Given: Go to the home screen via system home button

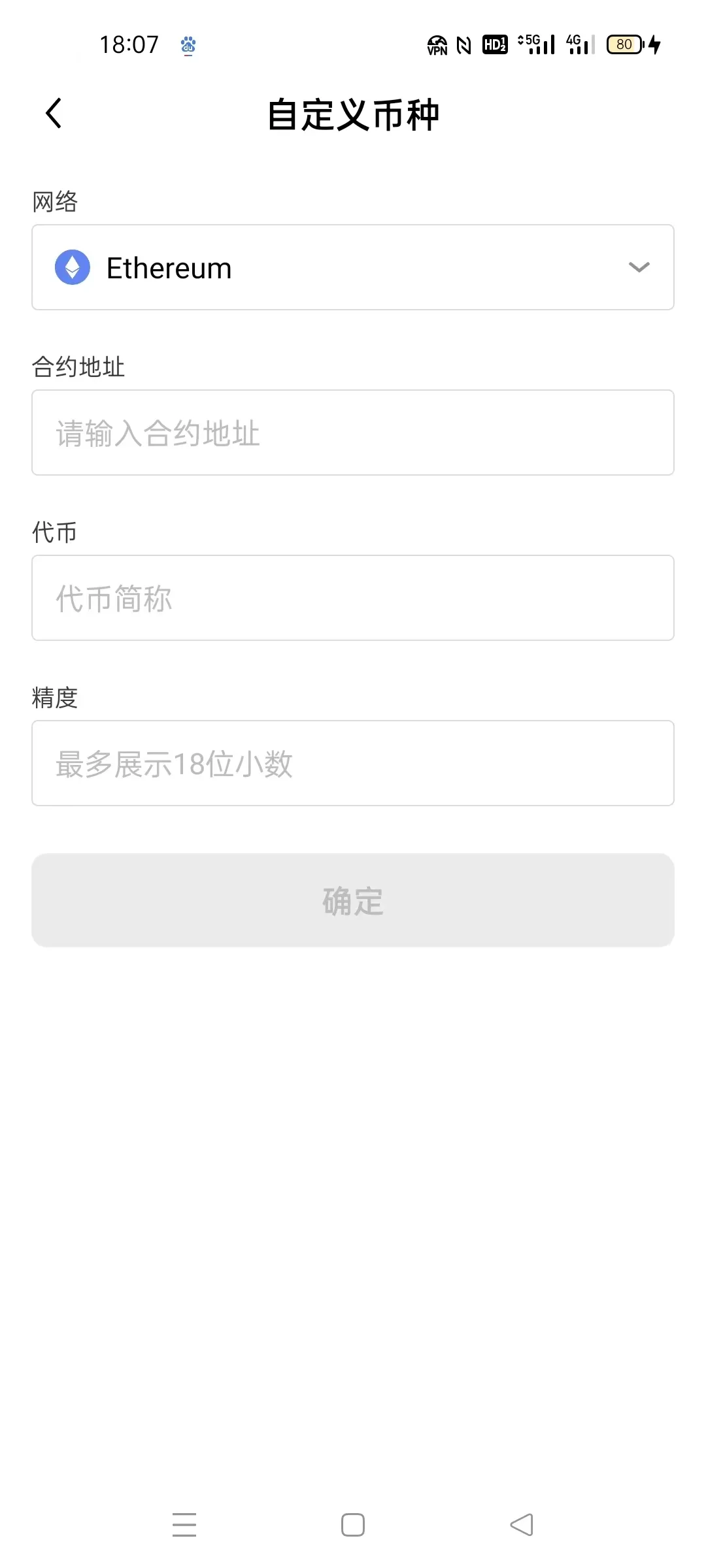Looking at the screenshot, I should point(353,1525).
